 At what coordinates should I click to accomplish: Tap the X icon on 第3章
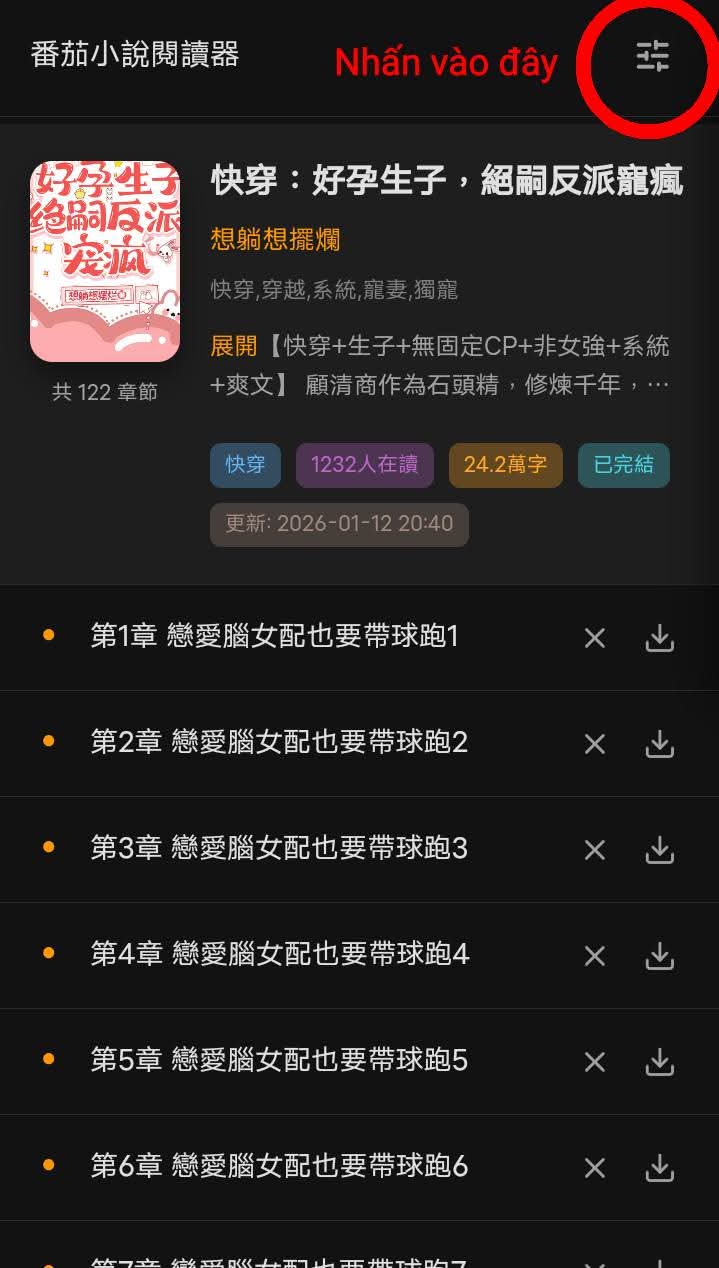point(595,850)
